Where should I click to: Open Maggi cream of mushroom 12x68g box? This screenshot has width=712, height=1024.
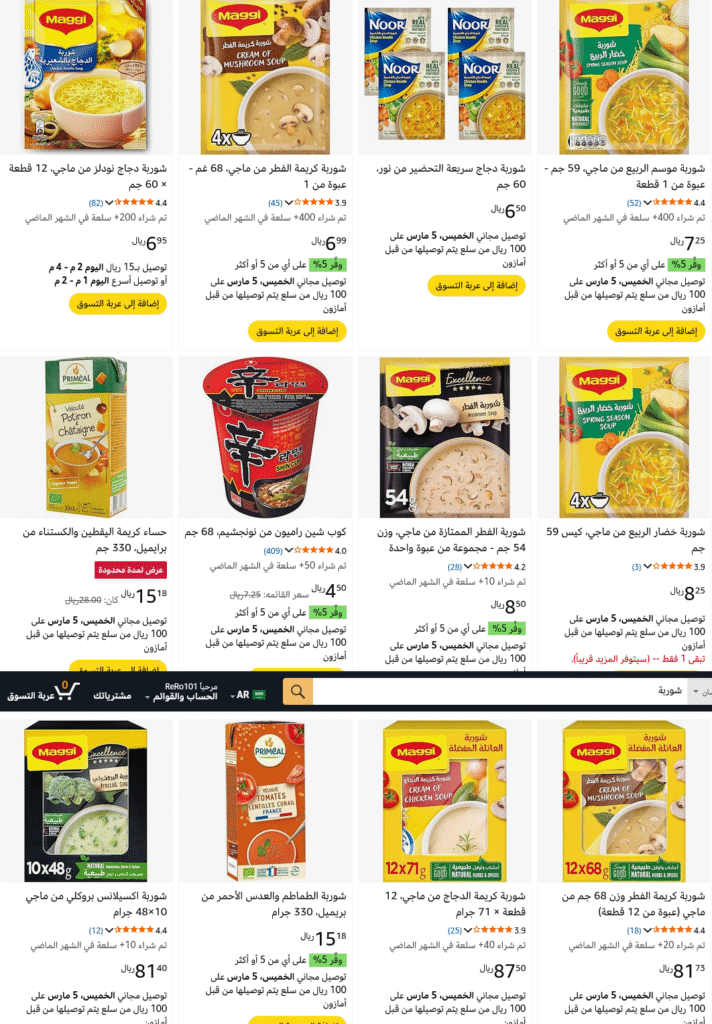(x=623, y=800)
